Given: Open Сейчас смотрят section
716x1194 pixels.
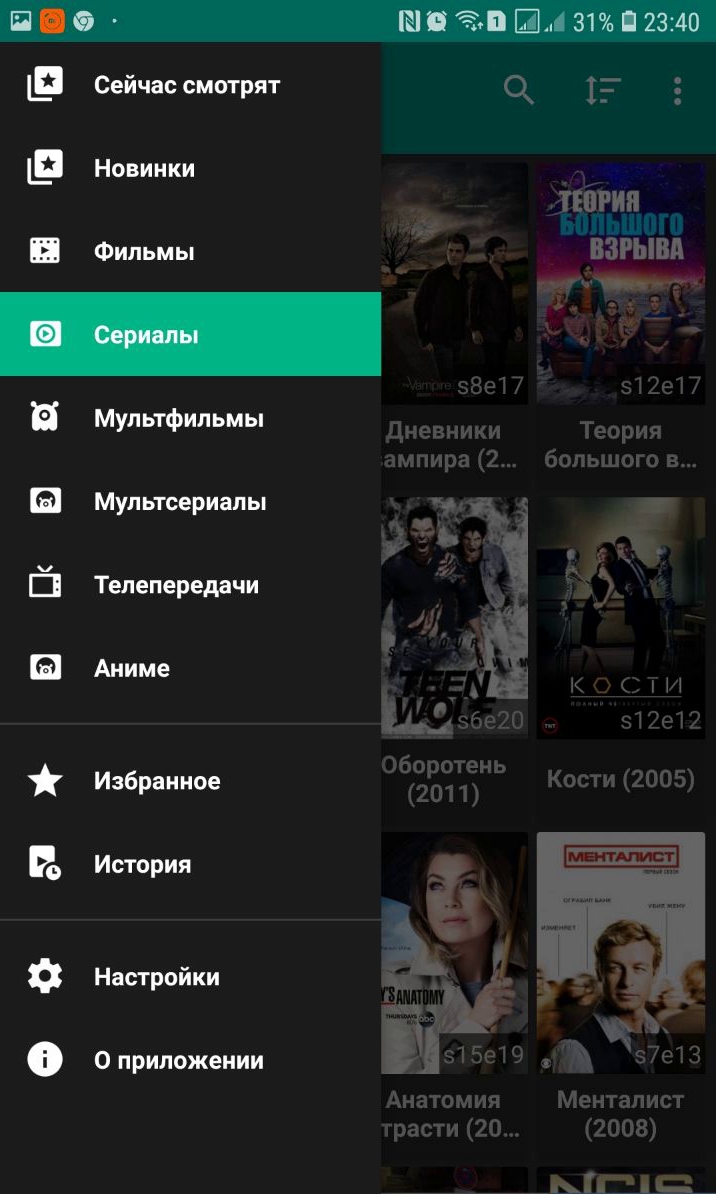Looking at the screenshot, I should (x=187, y=85).
